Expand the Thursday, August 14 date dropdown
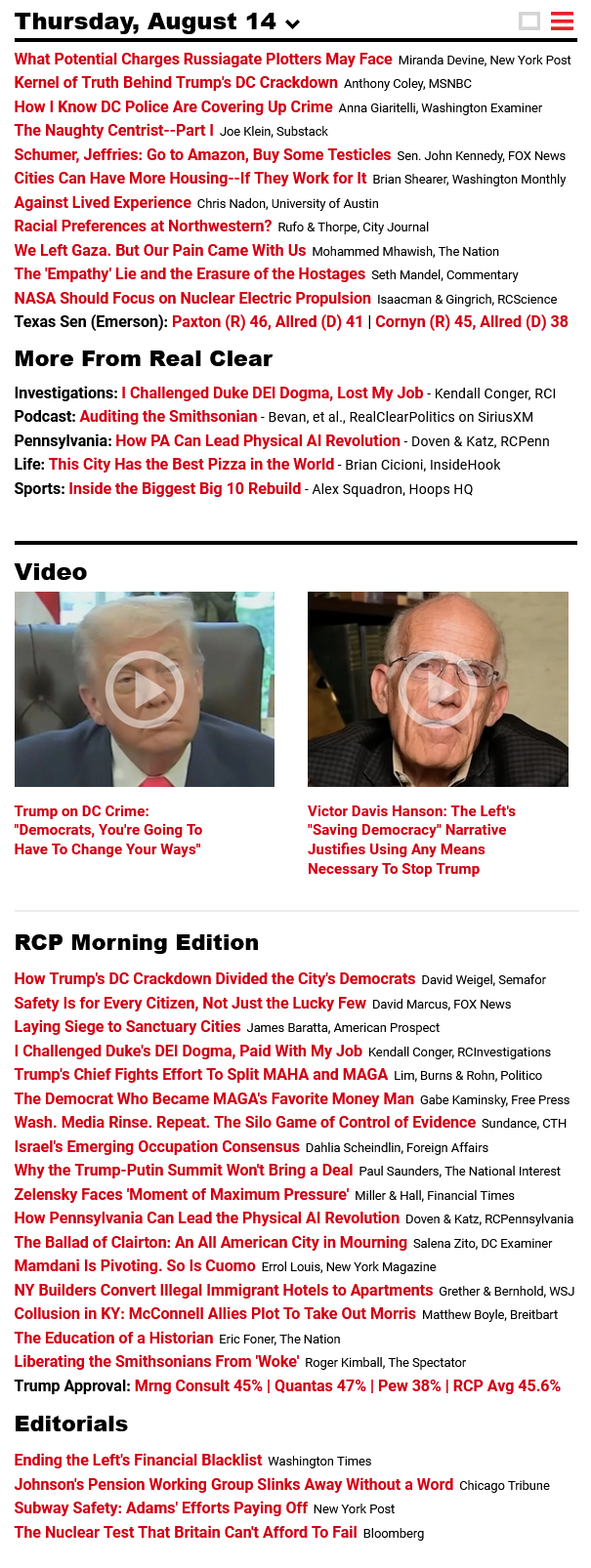 pyautogui.click(x=292, y=23)
